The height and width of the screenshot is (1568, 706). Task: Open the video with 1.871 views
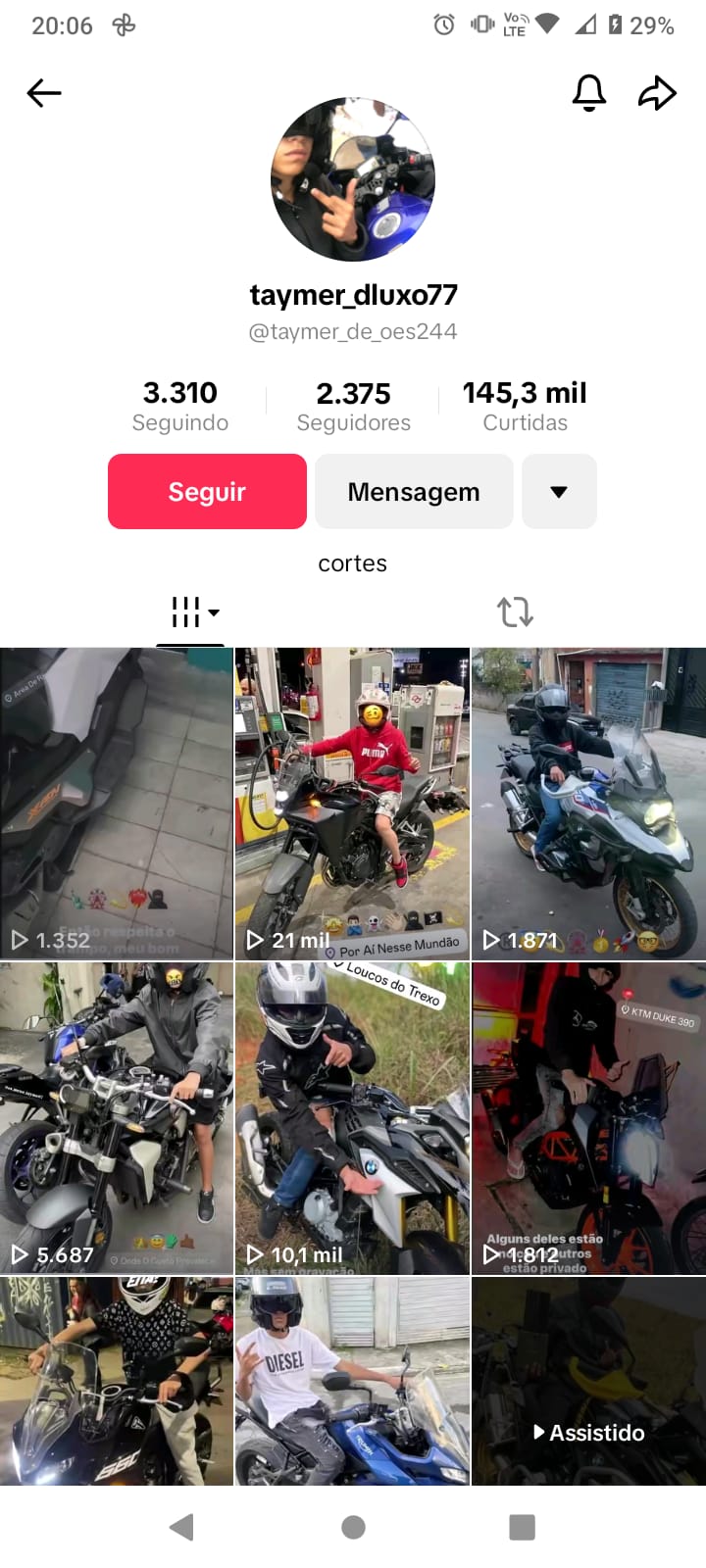pyautogui.click(x=588, y=804)
